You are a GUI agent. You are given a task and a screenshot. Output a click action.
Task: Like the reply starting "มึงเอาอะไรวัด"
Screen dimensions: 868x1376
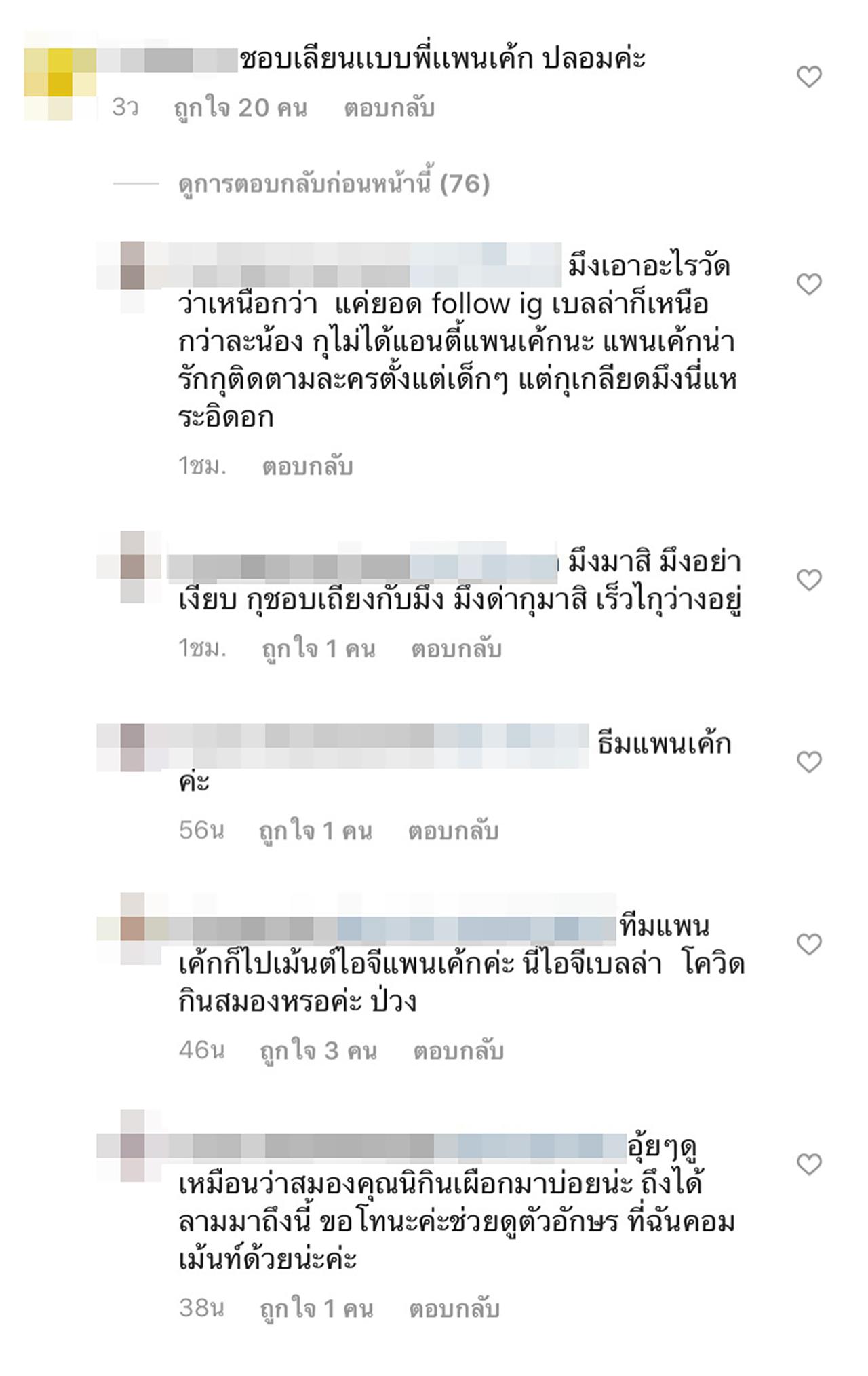(808, 284)
